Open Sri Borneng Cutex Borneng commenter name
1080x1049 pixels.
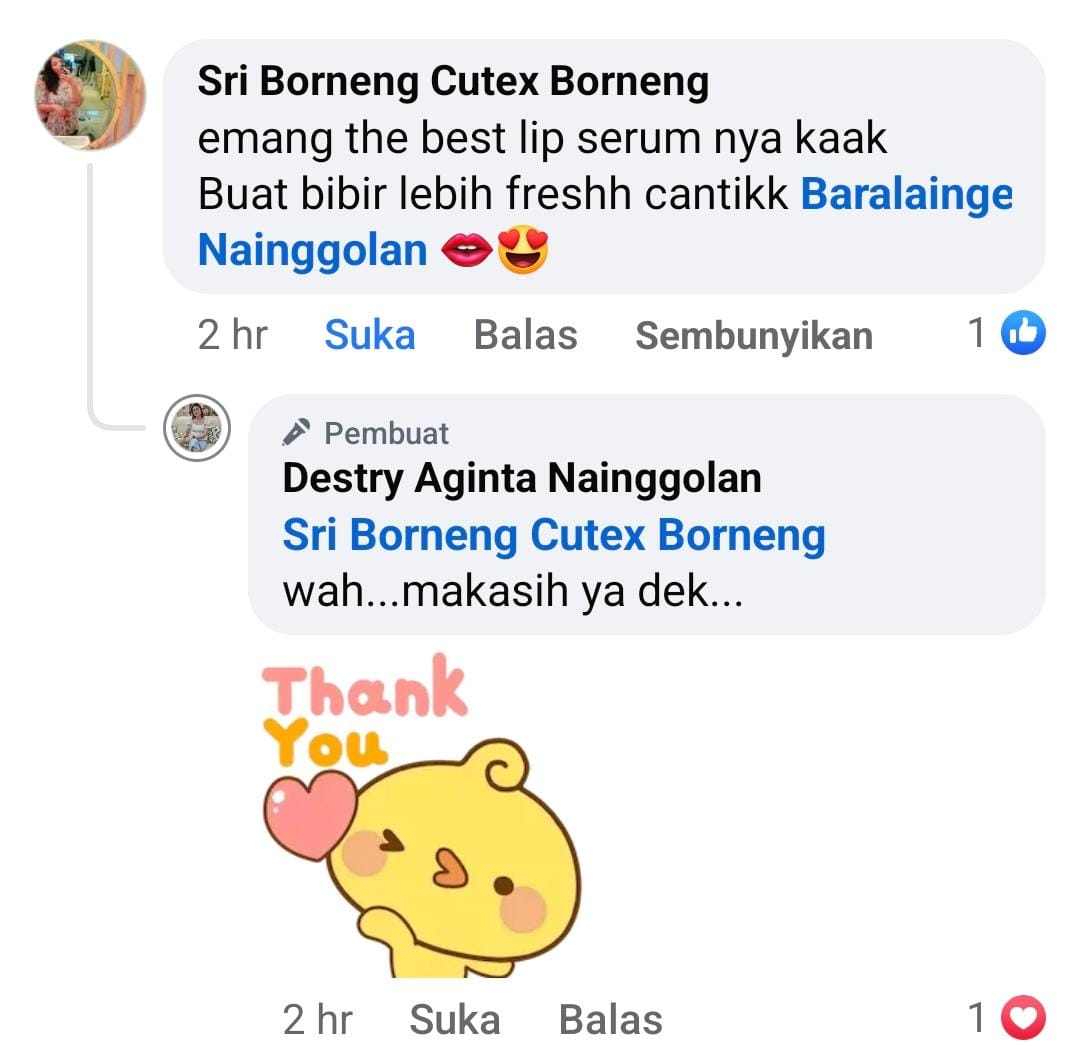(x=453, y=81)
